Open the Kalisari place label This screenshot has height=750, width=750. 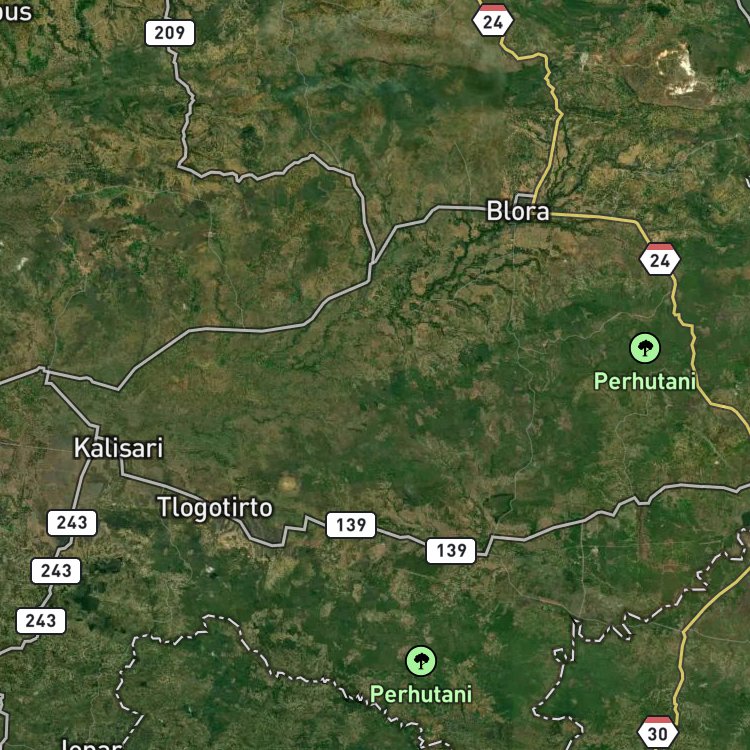[118, 448]
